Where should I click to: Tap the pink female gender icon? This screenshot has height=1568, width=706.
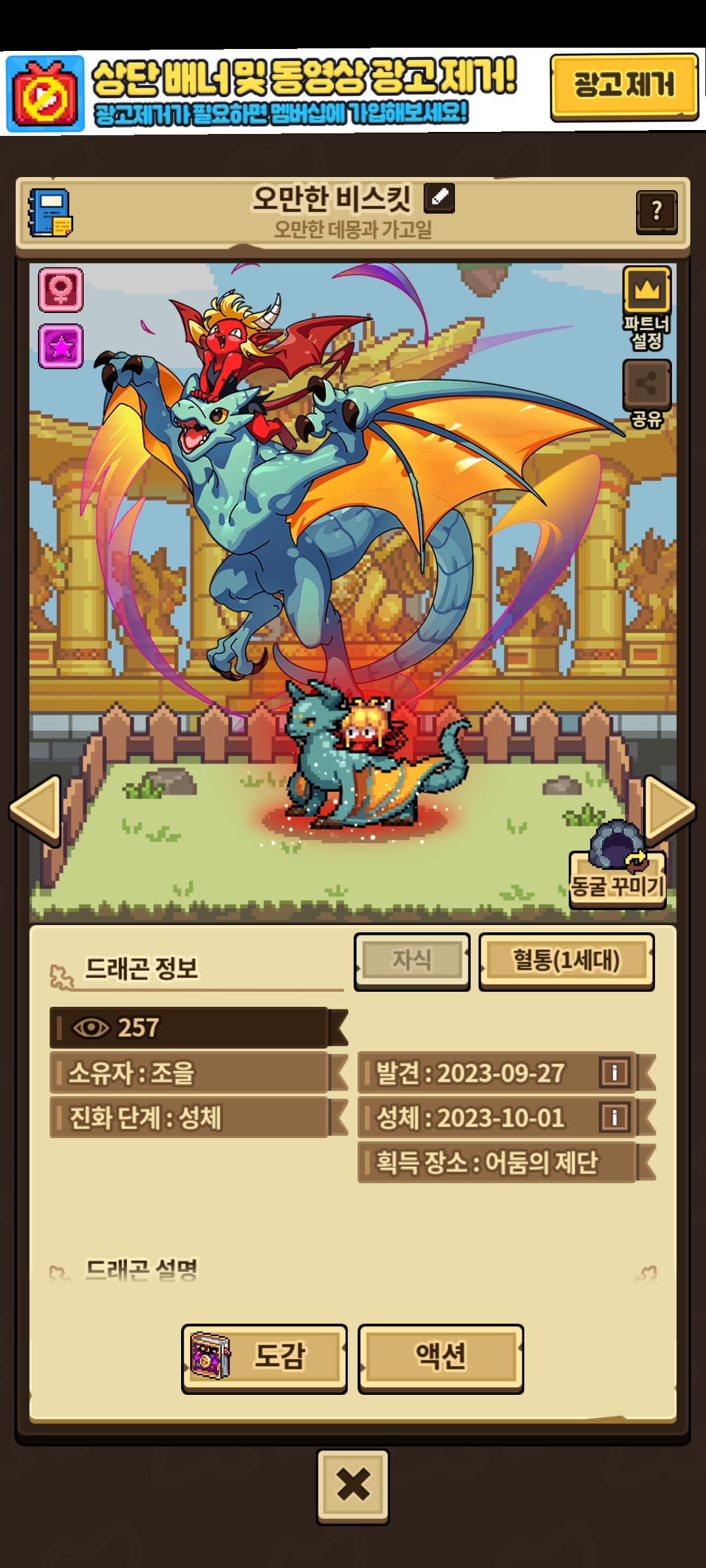tap(61, 289)
